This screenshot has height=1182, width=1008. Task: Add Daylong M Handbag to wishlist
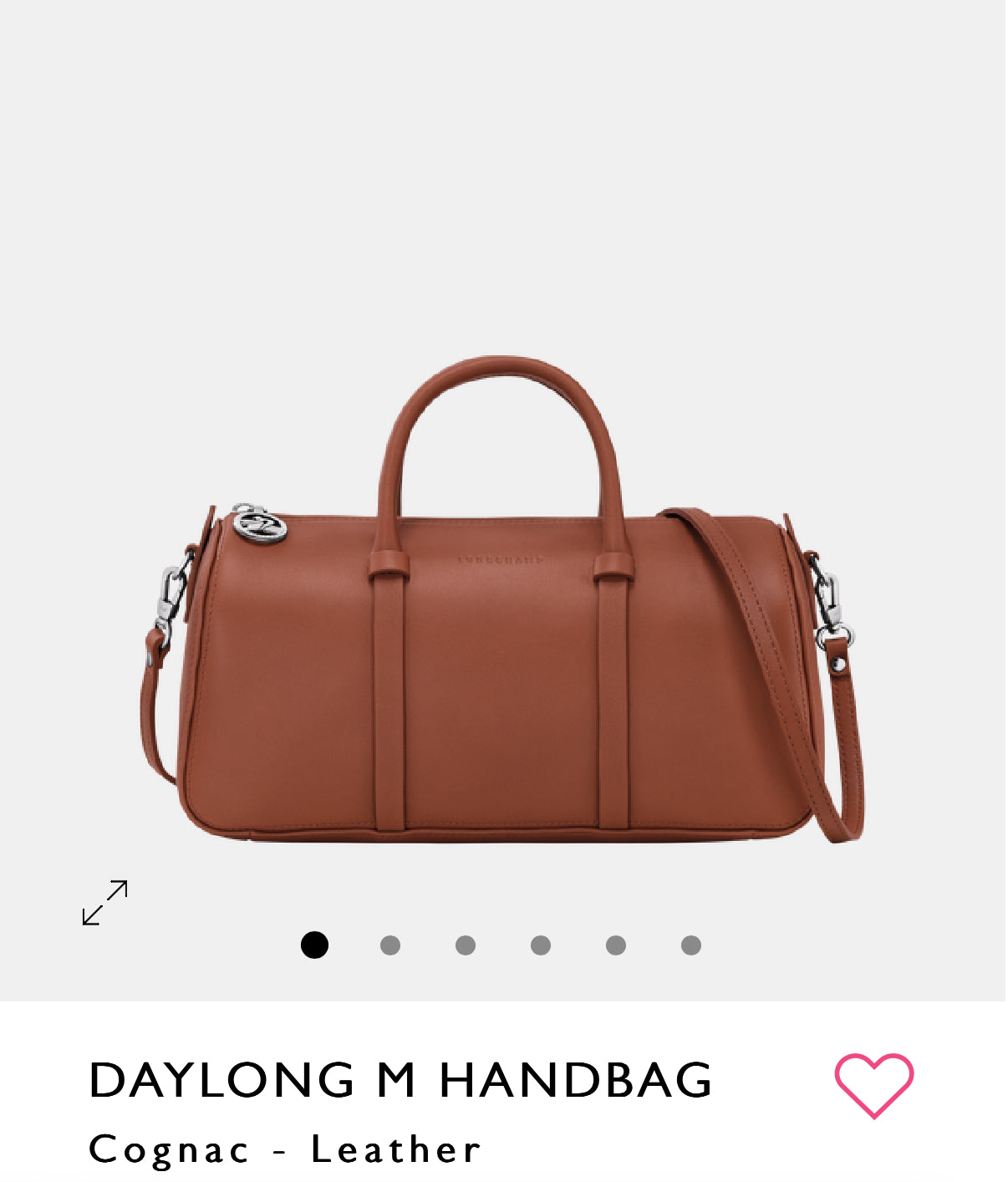[873, 1084]
